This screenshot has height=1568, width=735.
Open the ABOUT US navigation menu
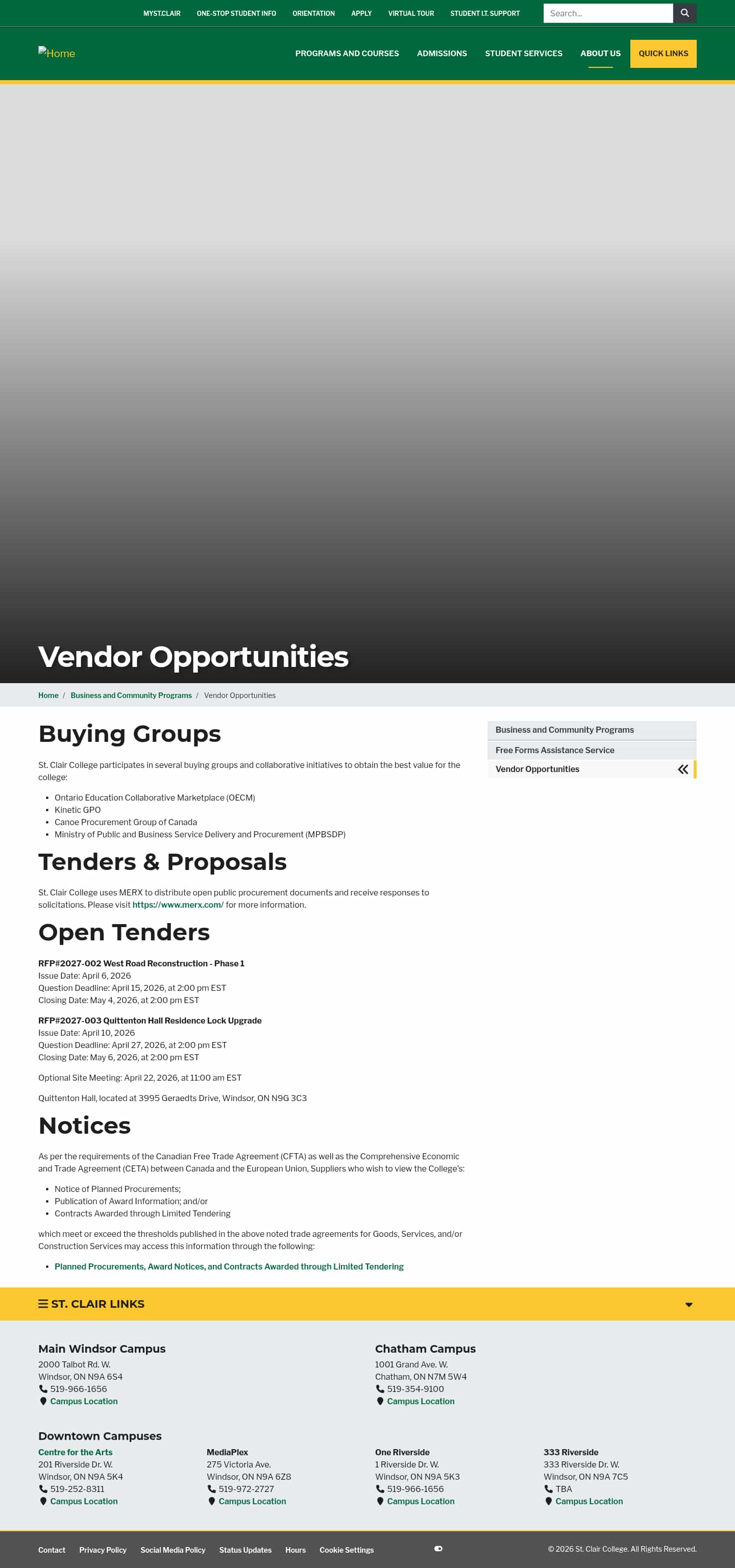pos(600,53)
